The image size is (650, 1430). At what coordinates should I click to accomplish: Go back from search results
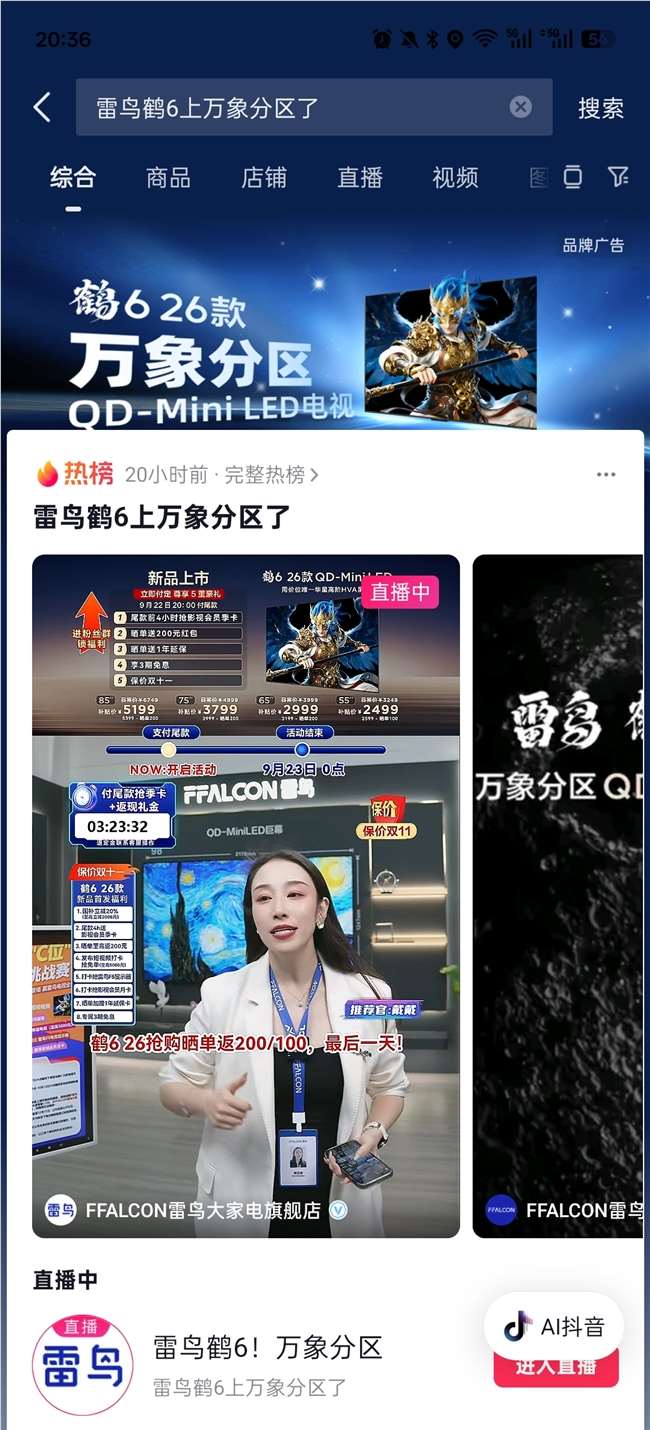click(42, 108)
